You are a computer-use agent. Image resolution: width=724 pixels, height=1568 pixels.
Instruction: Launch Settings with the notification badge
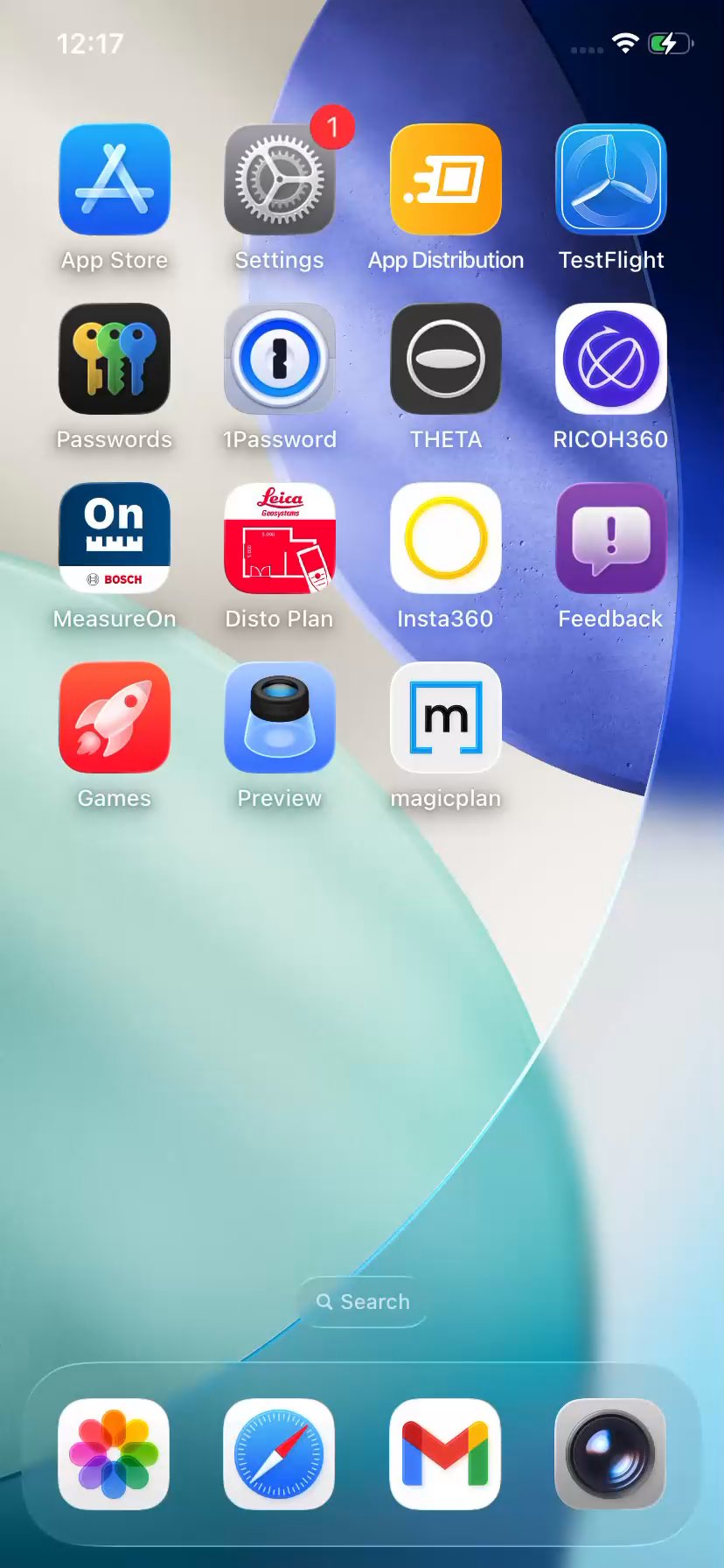279,179
